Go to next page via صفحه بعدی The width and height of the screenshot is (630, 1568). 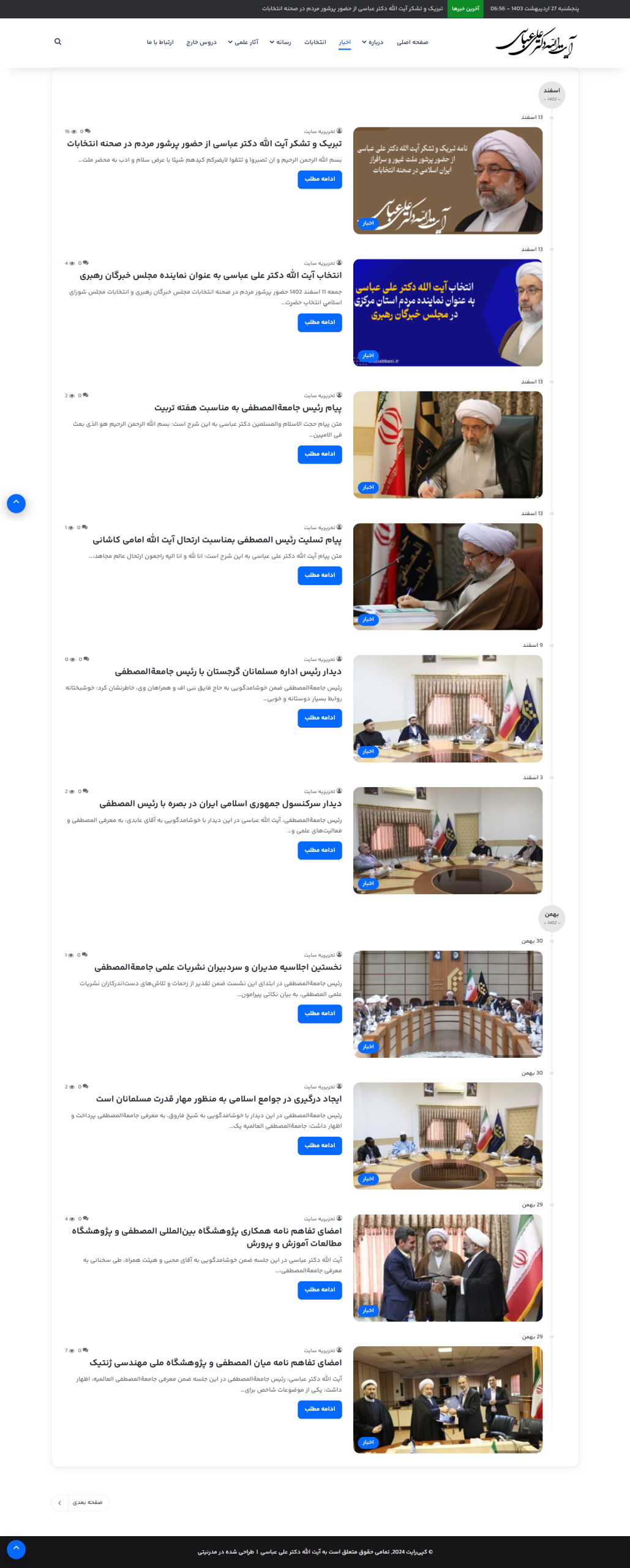pyautogui.click(x=81, y=1502)
